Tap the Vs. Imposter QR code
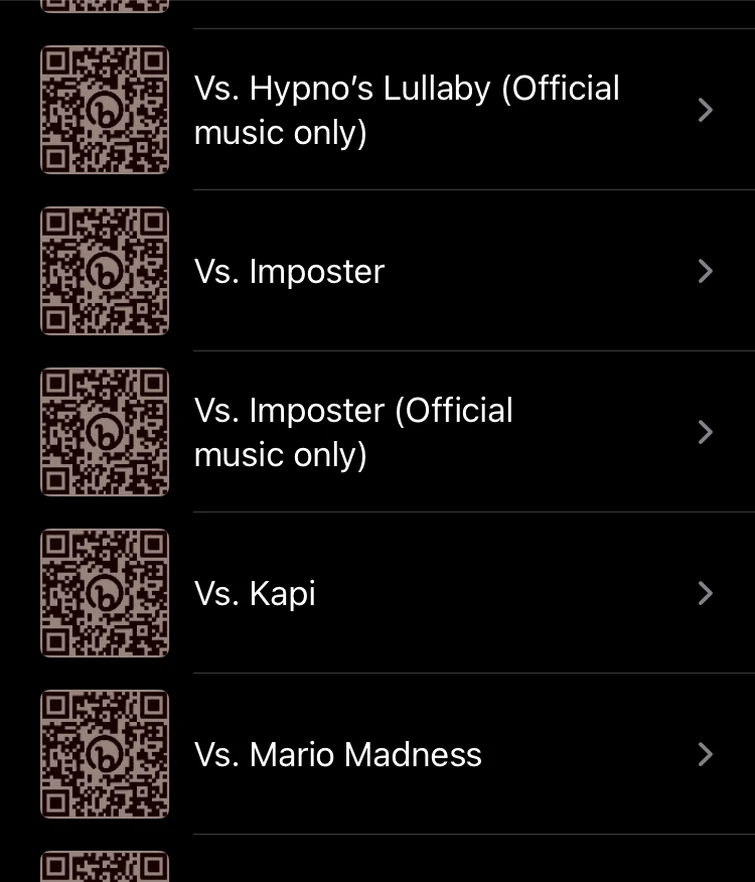The width and height of the screenshot is (755, 882). tap(104, 270)
